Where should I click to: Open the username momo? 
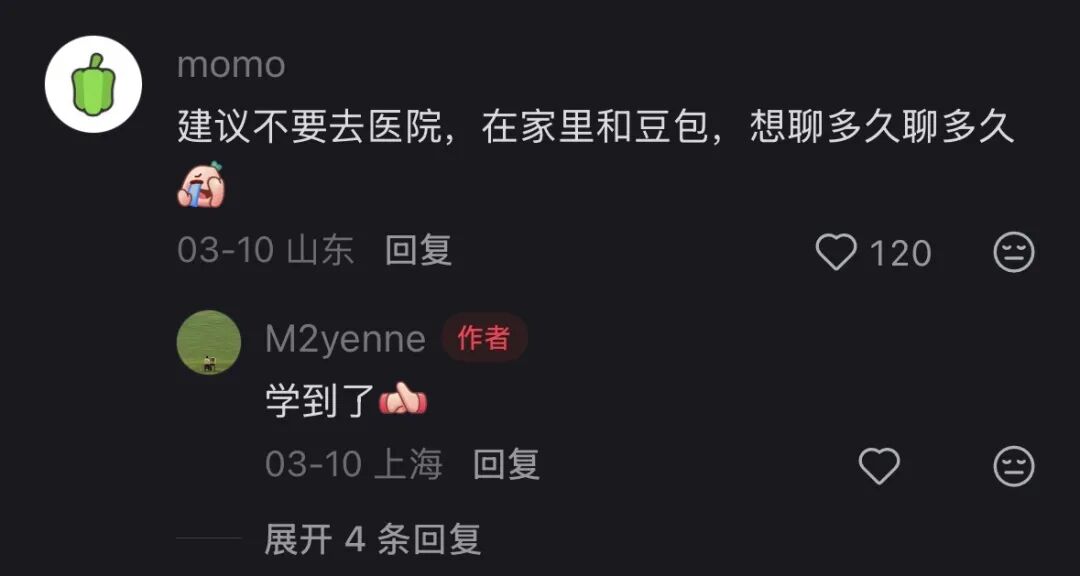231,65
